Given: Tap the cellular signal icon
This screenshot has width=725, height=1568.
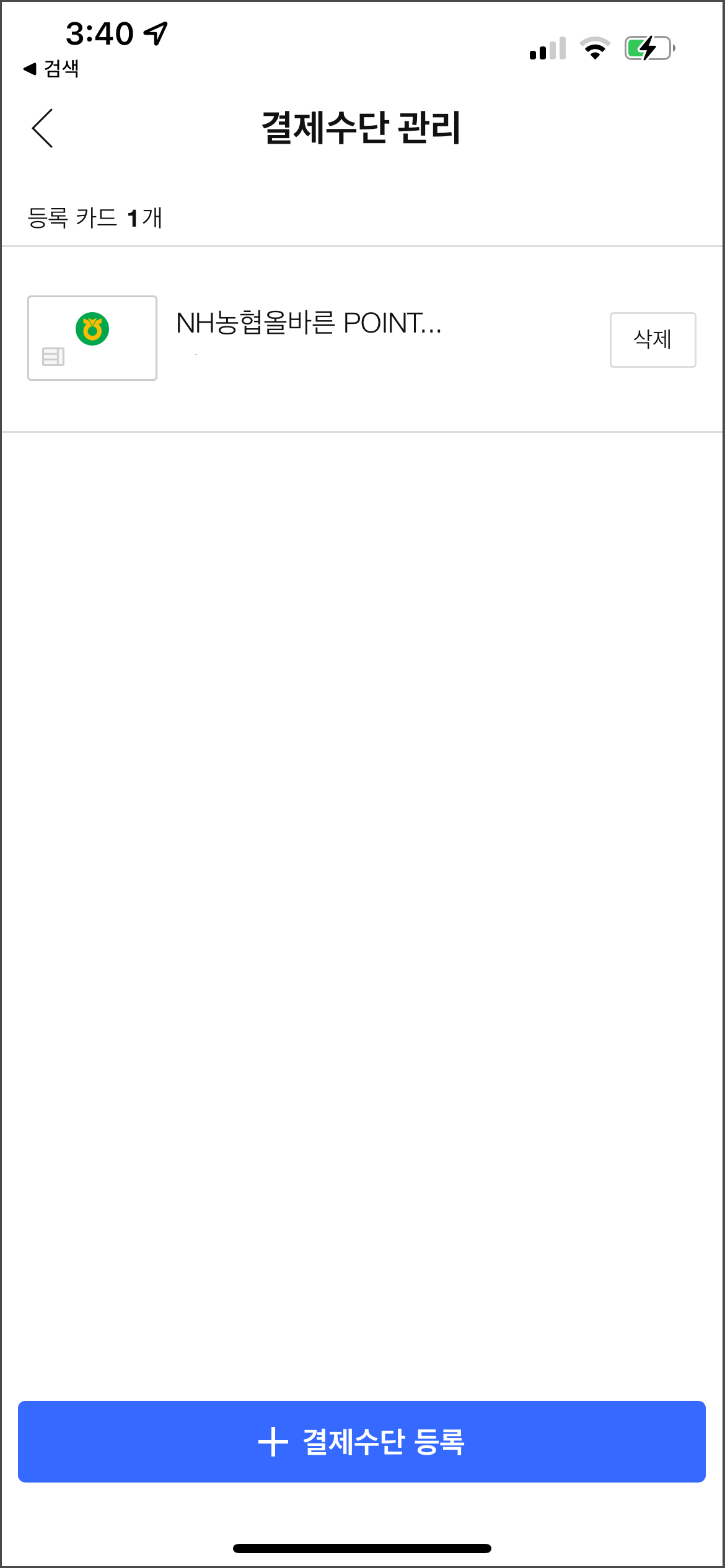Looking at the screenshot, I should coord(547,48).
